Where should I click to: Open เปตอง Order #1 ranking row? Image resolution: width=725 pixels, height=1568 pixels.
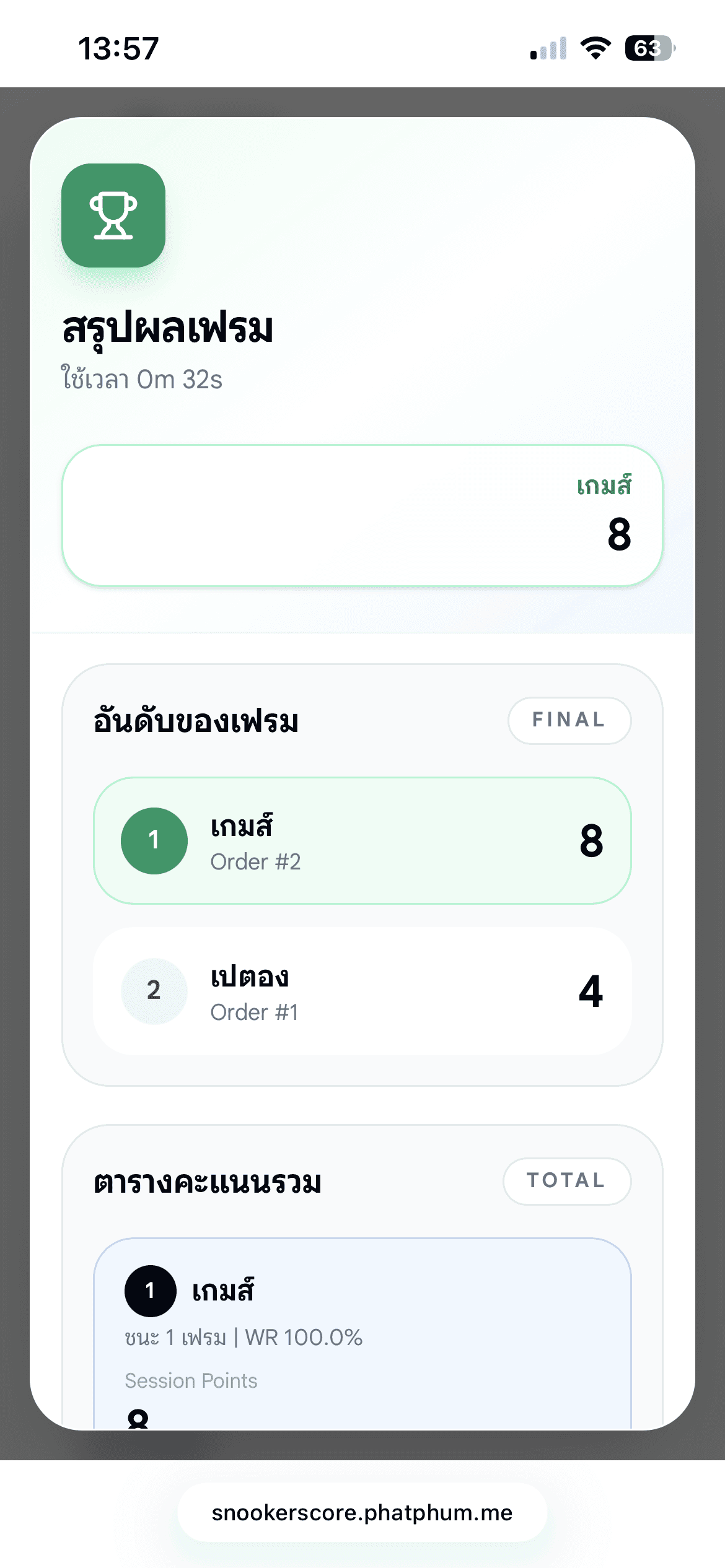pyautogui.click(x=362, y=991)
